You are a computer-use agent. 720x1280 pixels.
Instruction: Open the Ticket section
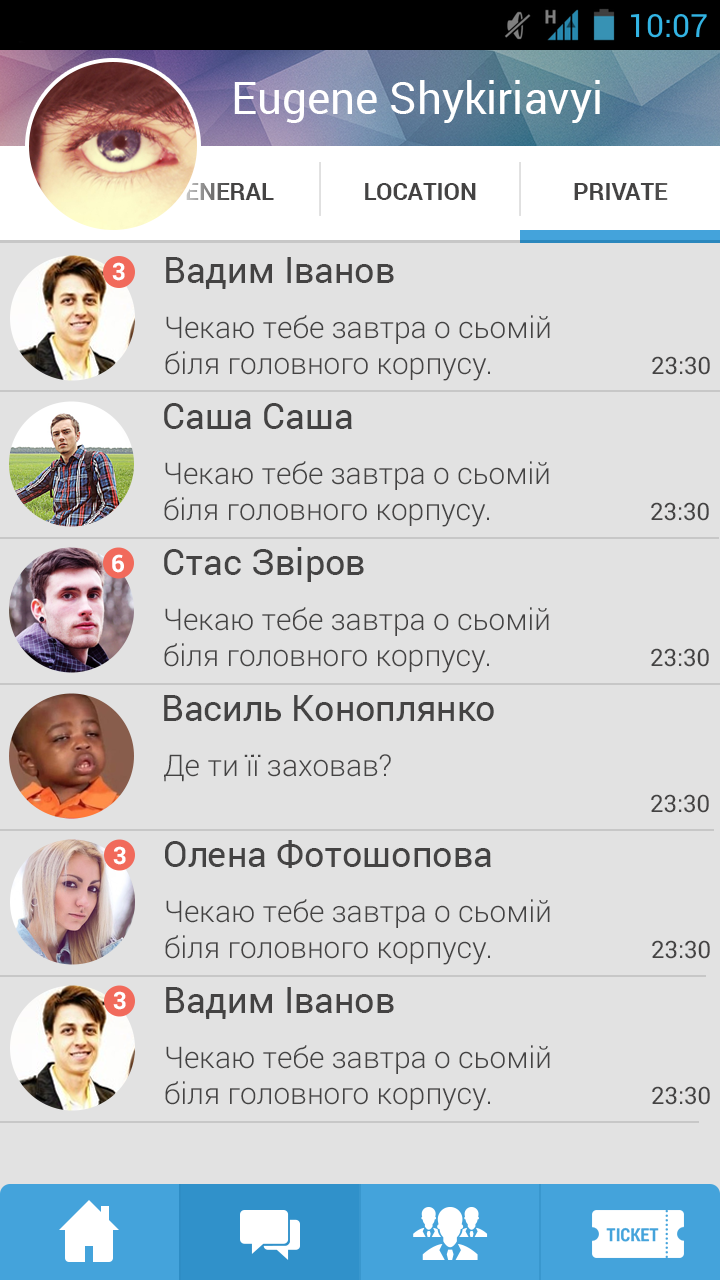point(632,1232)
